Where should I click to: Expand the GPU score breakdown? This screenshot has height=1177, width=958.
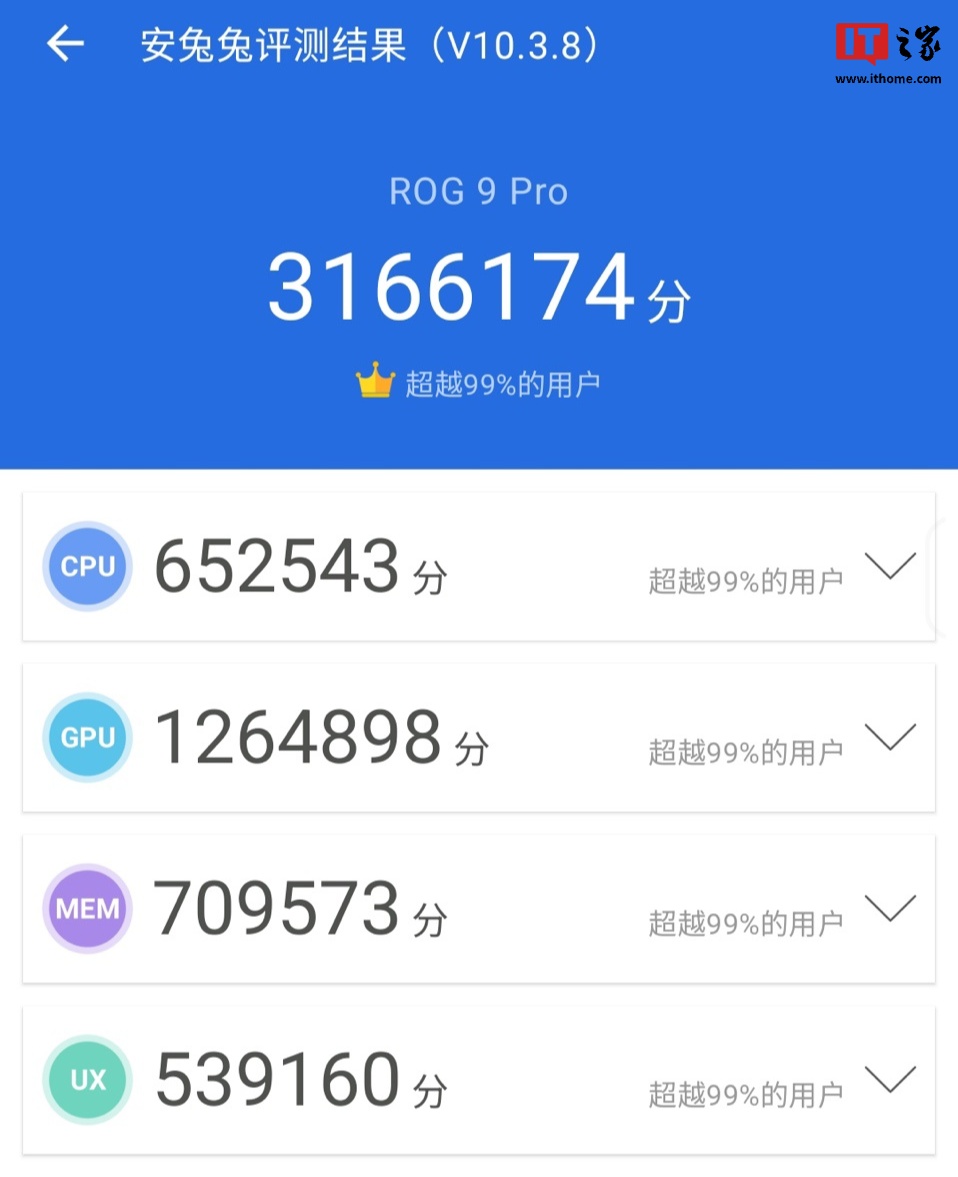click(889, 738)
